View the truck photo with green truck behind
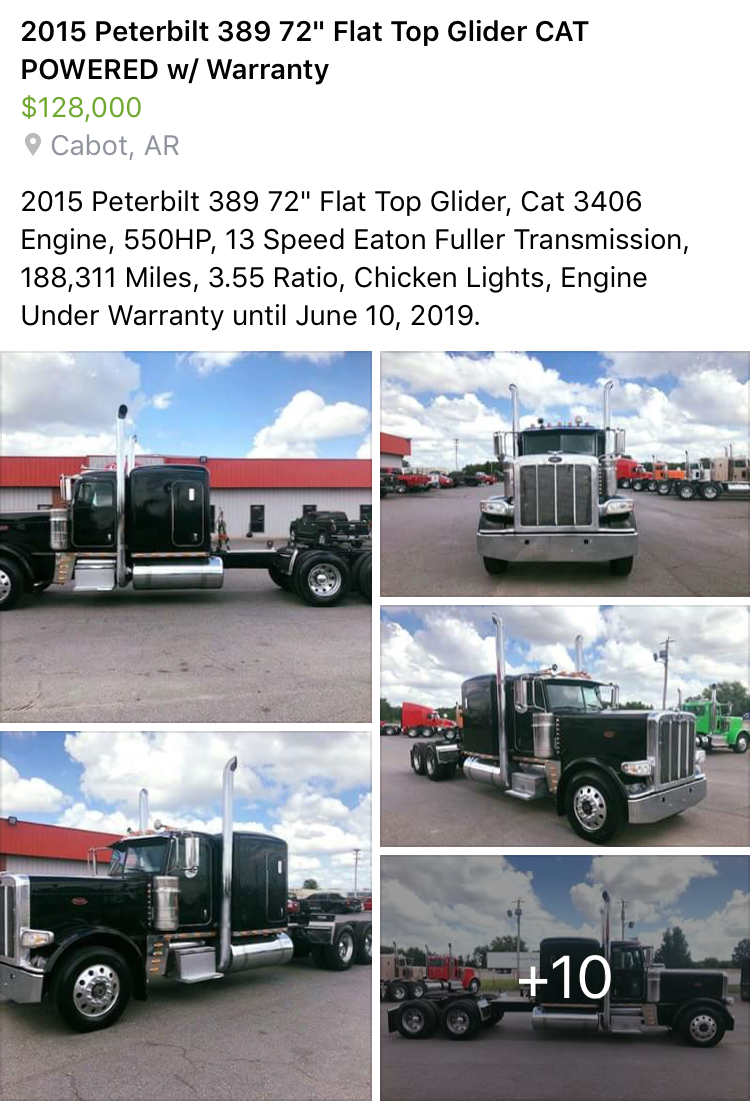The height and width of the screenshot is (1111, 750). (565, 726)
